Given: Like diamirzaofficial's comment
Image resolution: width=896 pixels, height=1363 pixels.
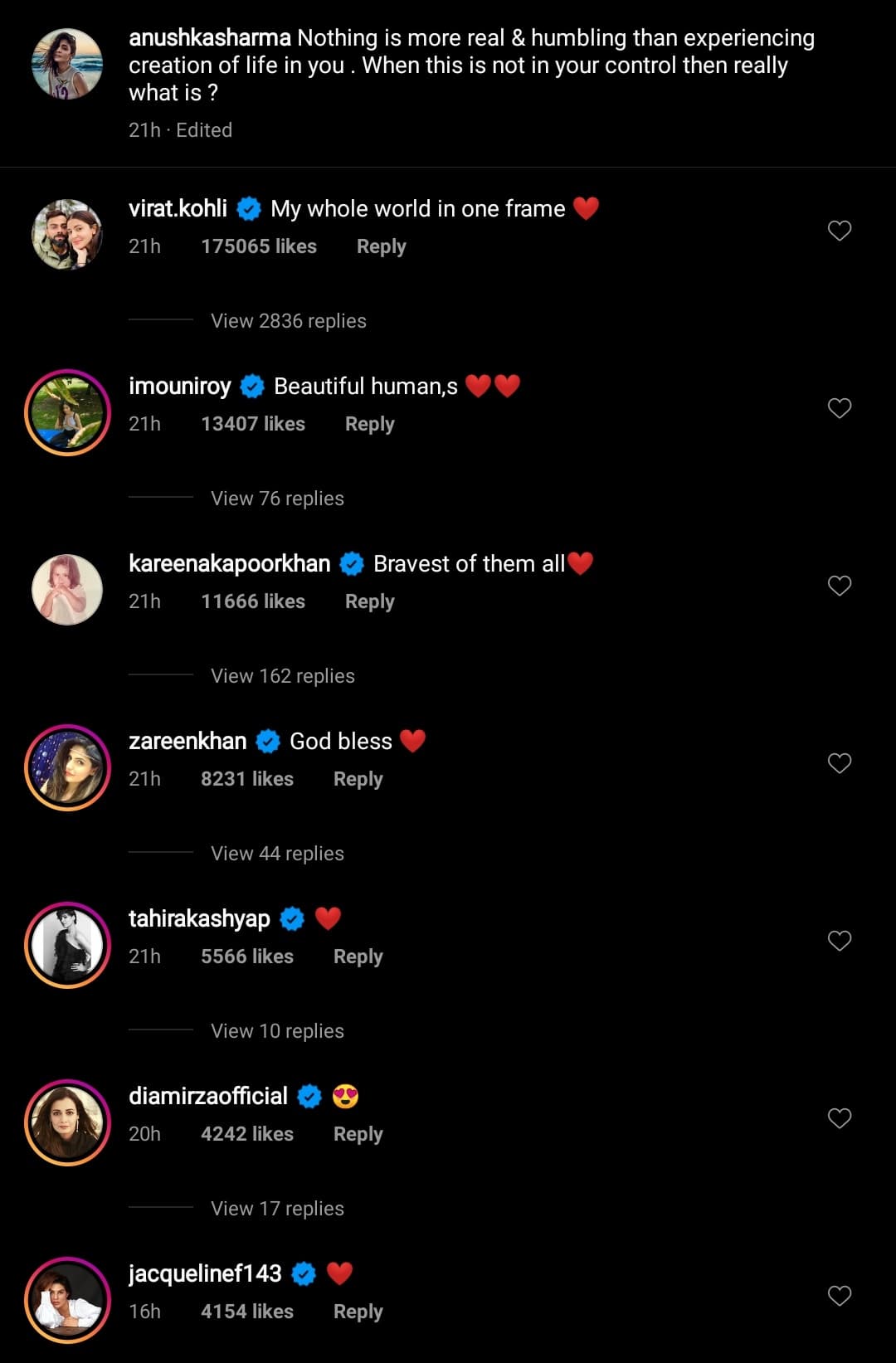Looking at the screenshot, I should [x=840, y=1118].
